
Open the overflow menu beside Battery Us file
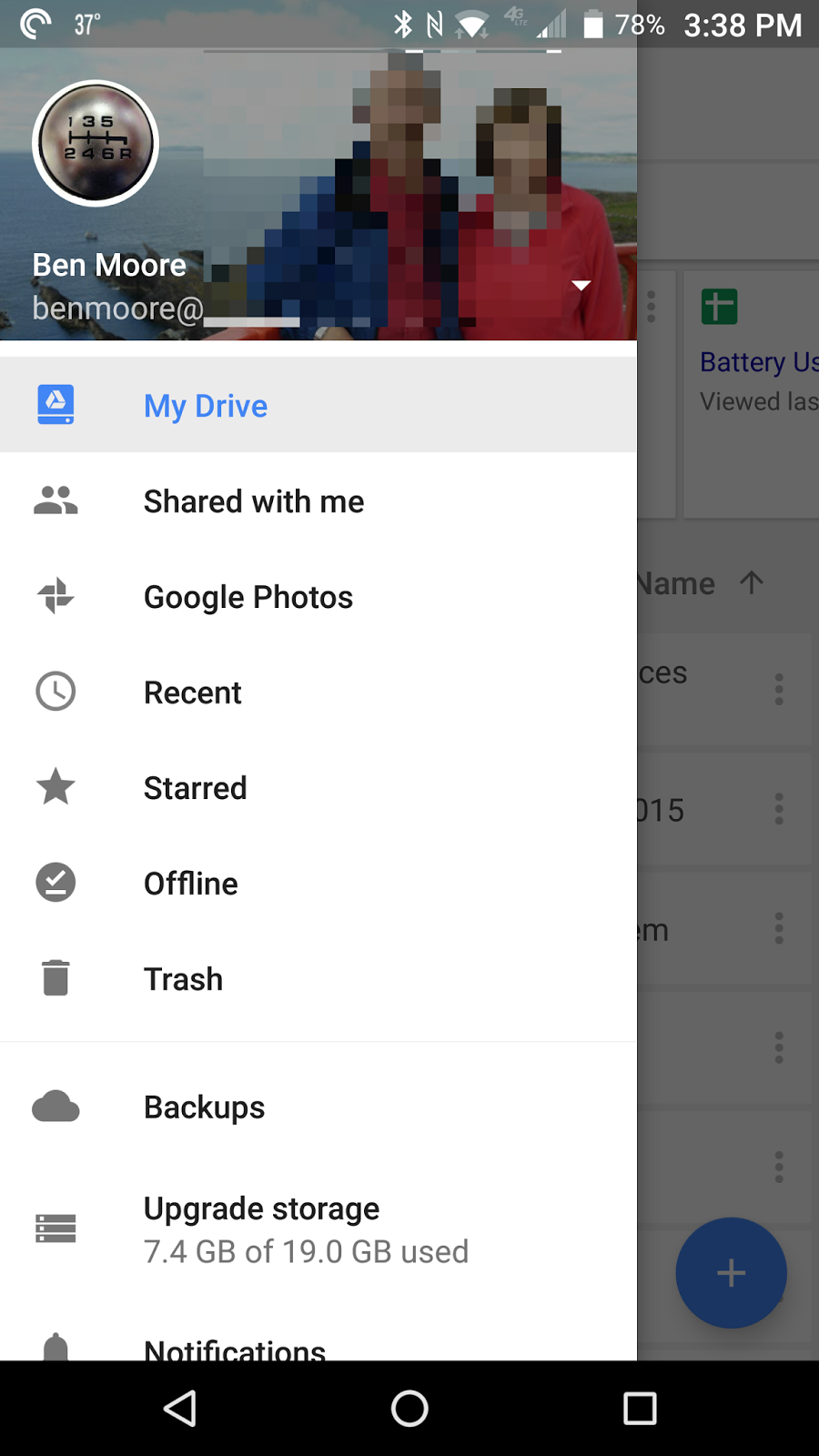coord(652,307)
